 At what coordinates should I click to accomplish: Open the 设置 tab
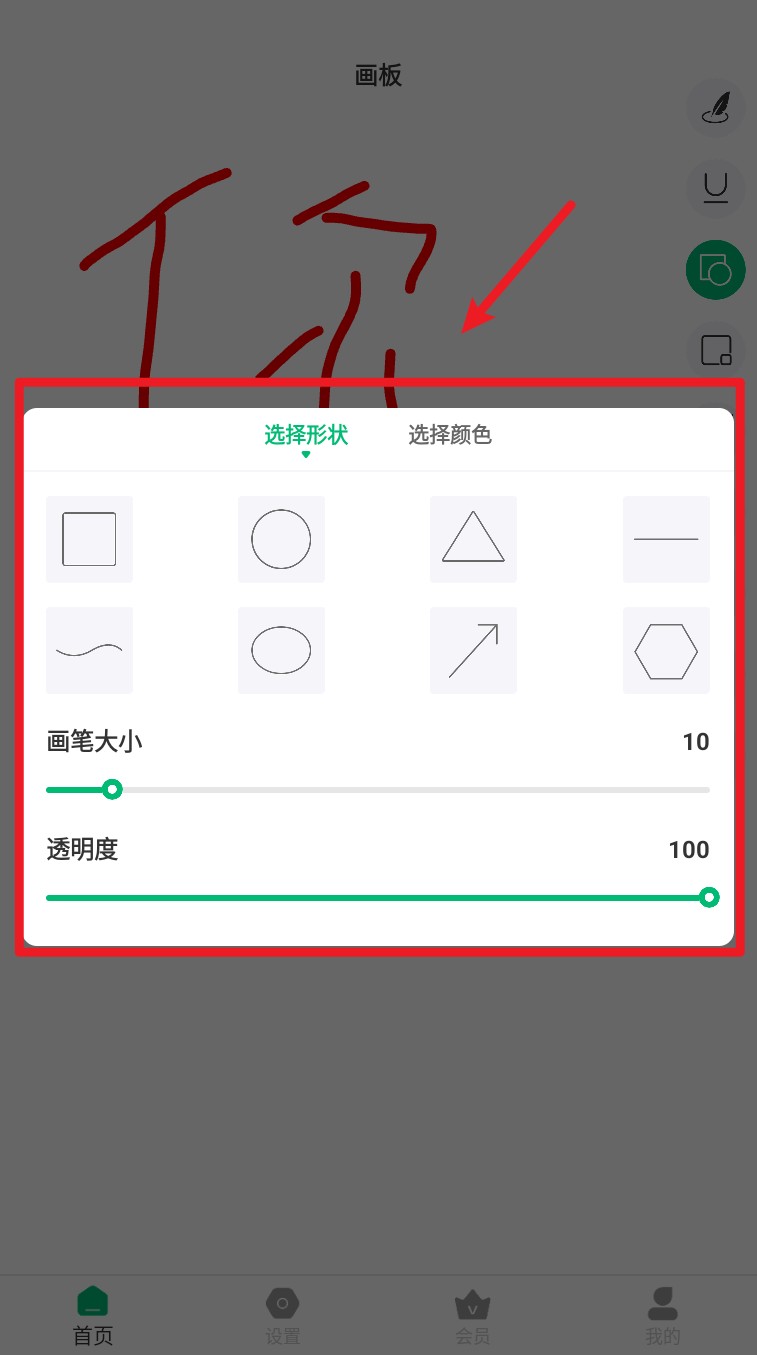[283, 1315]
